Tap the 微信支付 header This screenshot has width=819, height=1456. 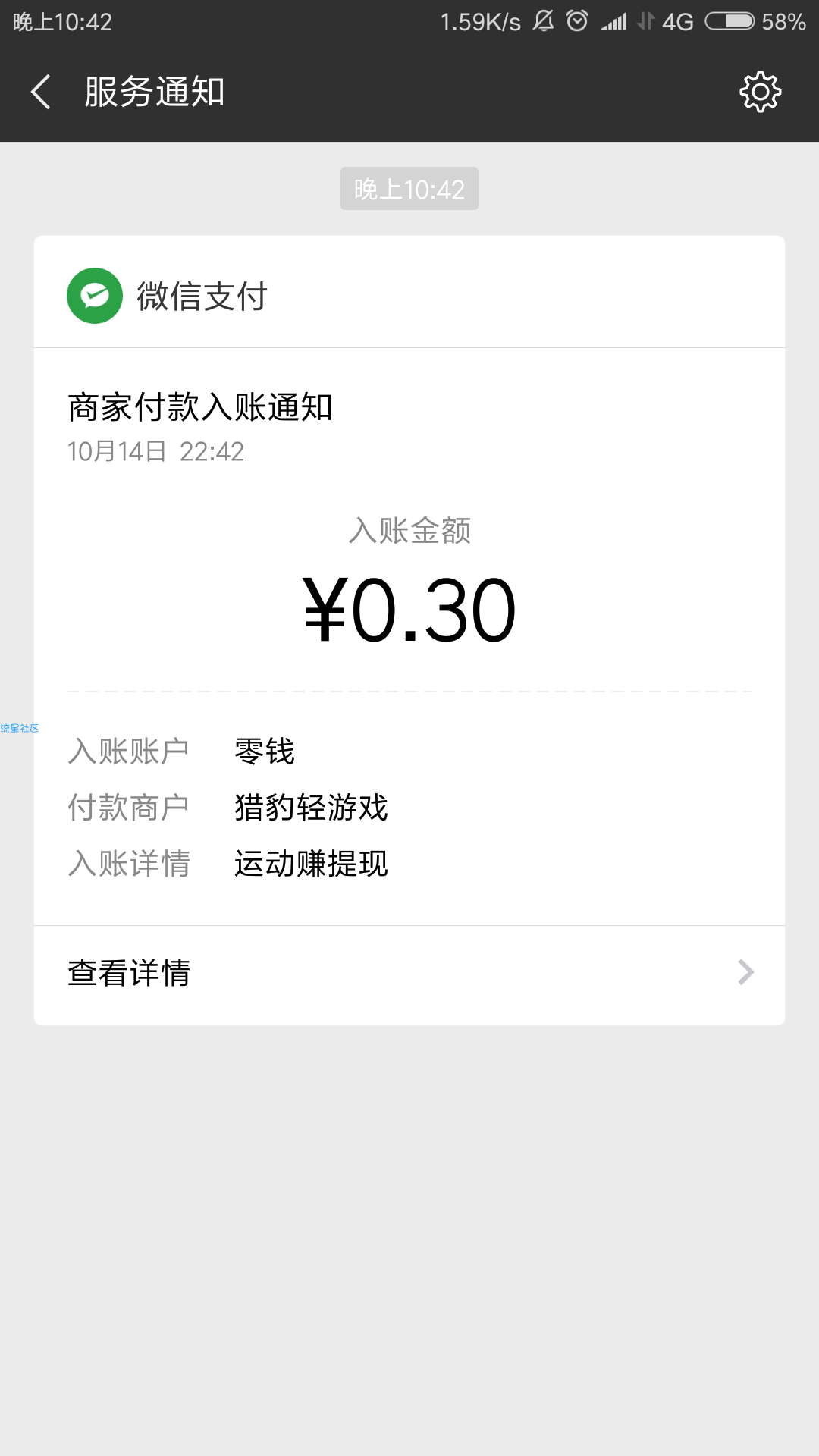coord(409,295)
